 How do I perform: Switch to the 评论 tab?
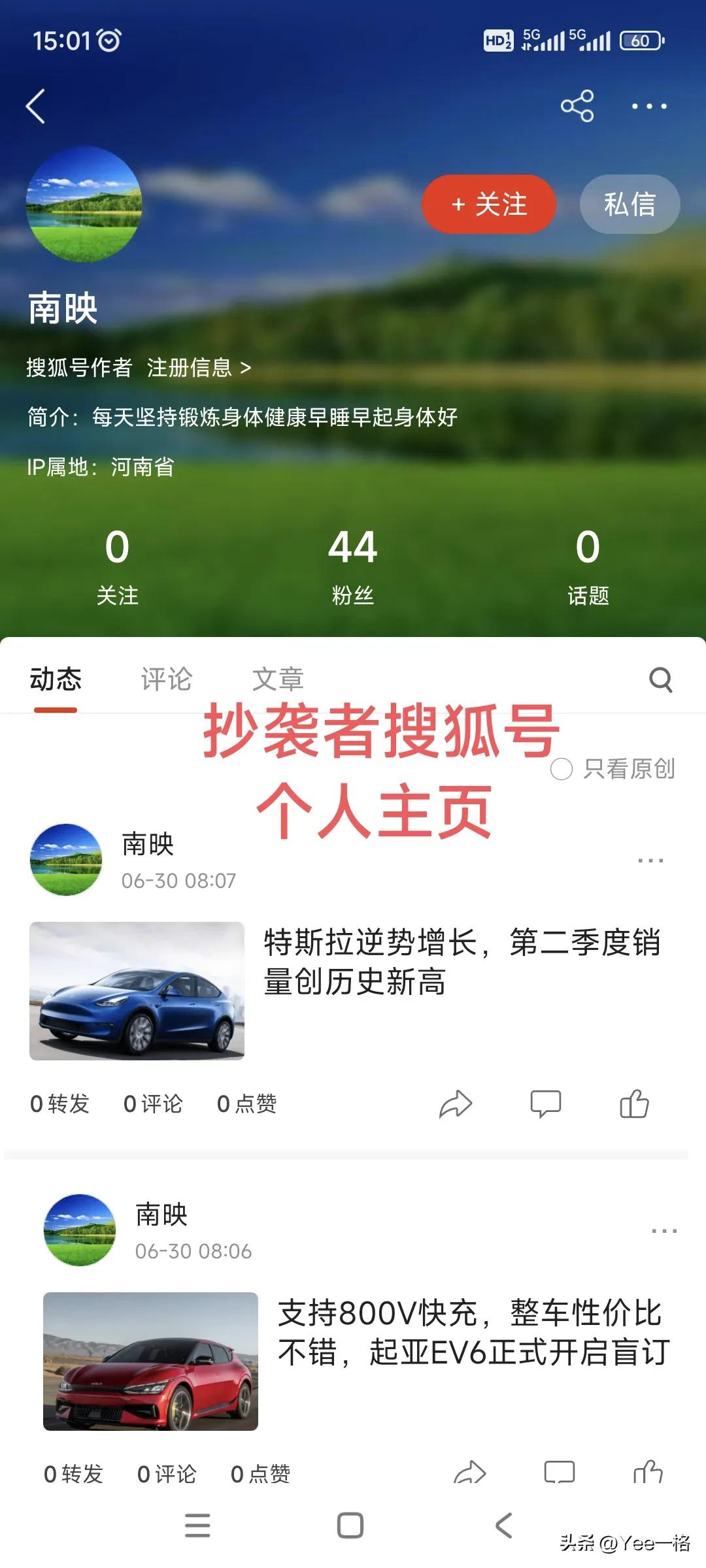[165, 680]
